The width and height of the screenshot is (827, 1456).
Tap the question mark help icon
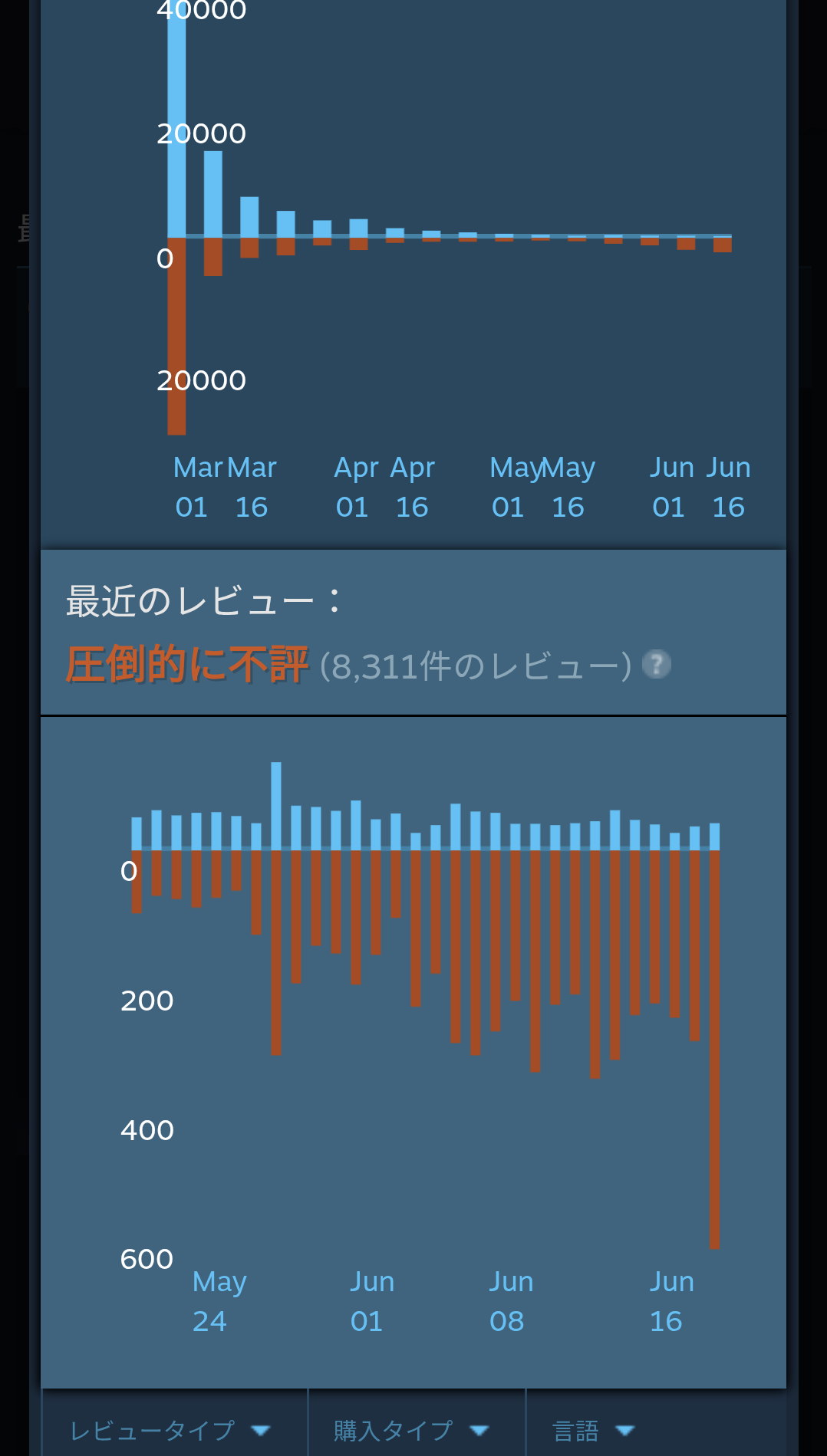(656, 664)
